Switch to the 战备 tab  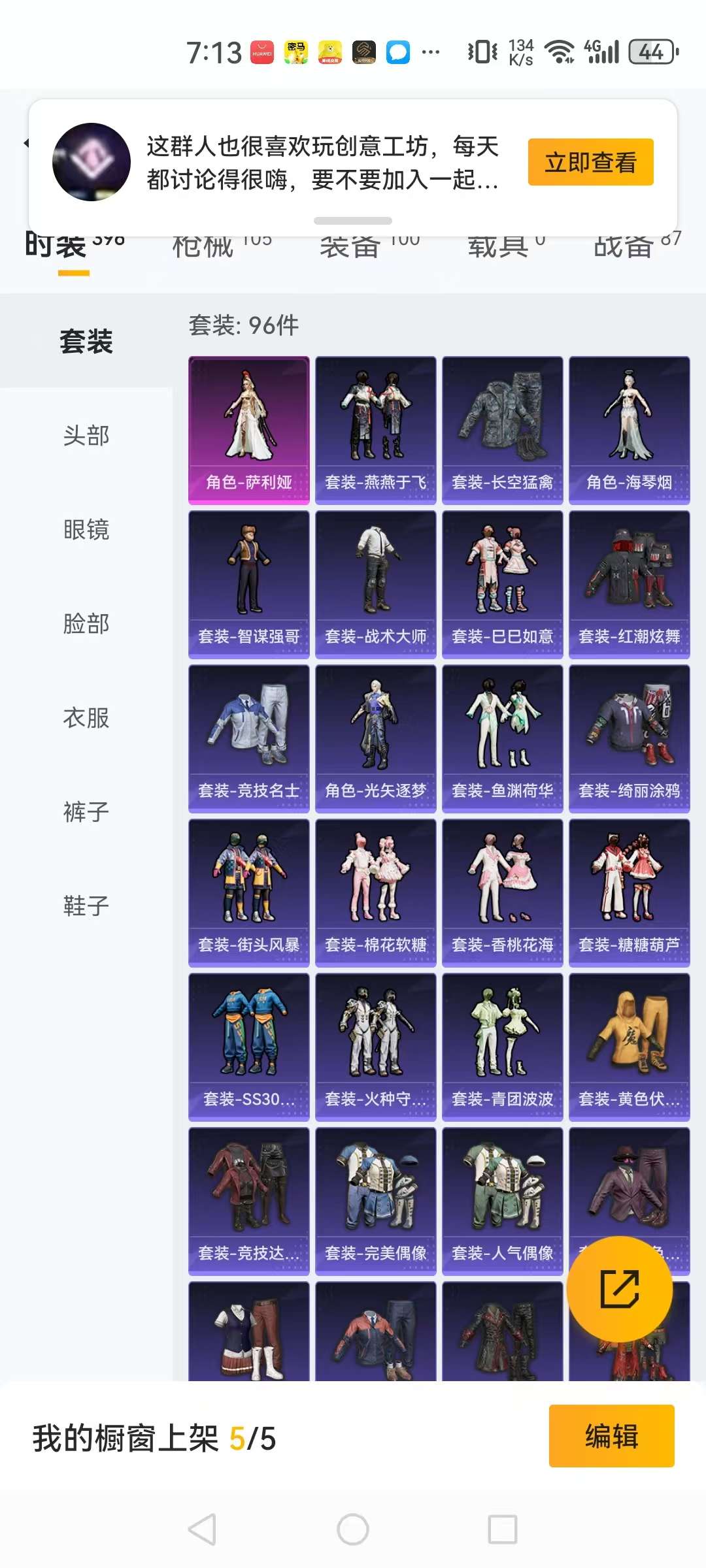click(629, 246)
